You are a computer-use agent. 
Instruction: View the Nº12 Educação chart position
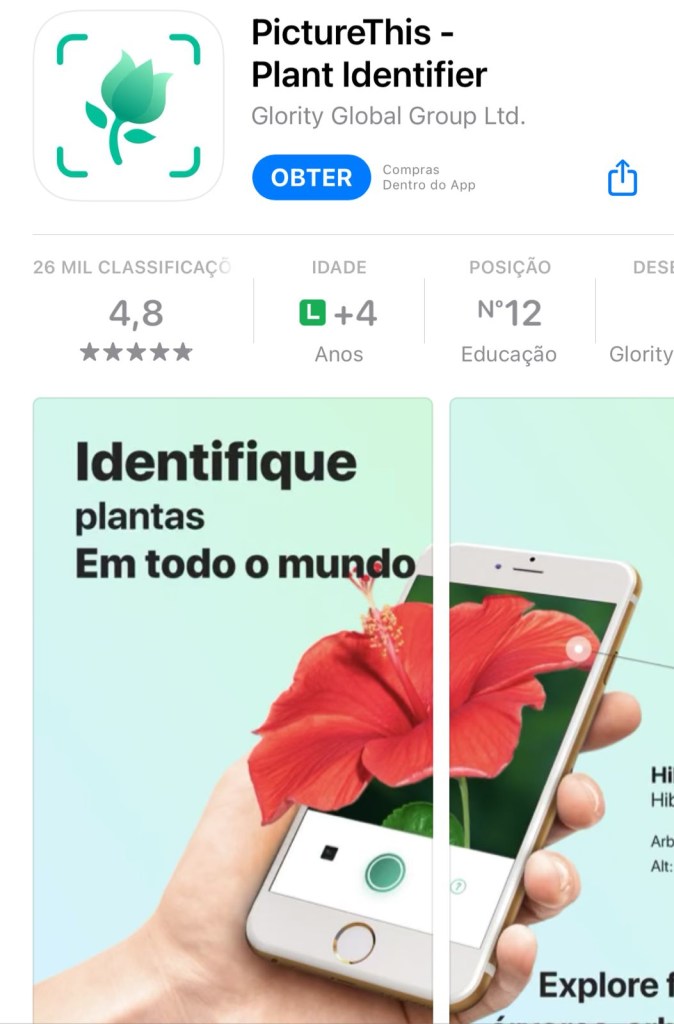click(509, 314)
